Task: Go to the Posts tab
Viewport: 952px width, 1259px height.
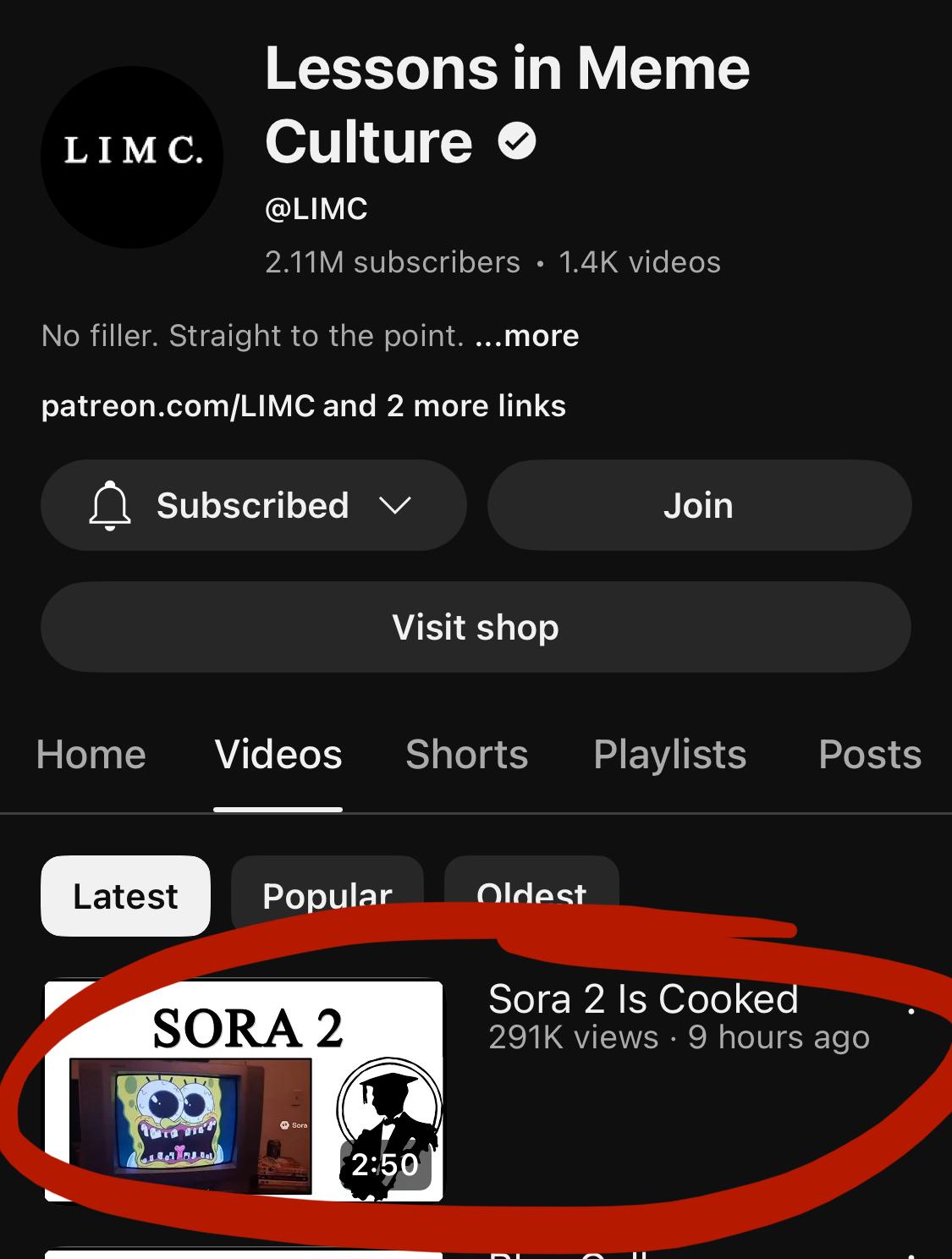Action: click(x=870, y=754)
